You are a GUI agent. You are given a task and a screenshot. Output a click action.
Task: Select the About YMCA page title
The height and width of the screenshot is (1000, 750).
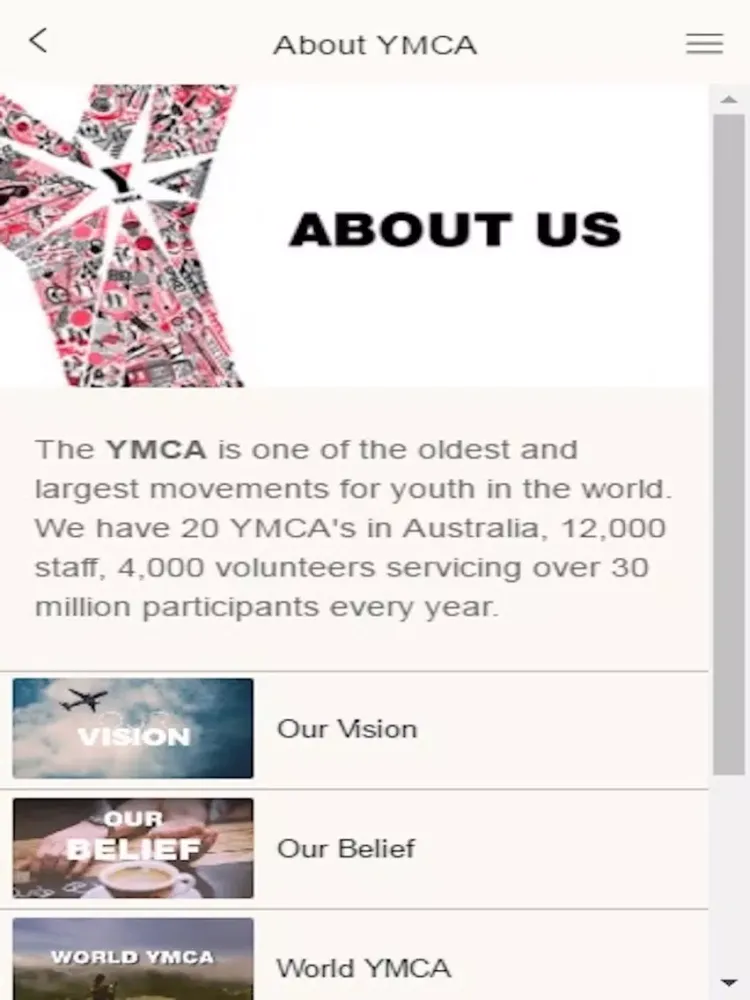[375, 44]
